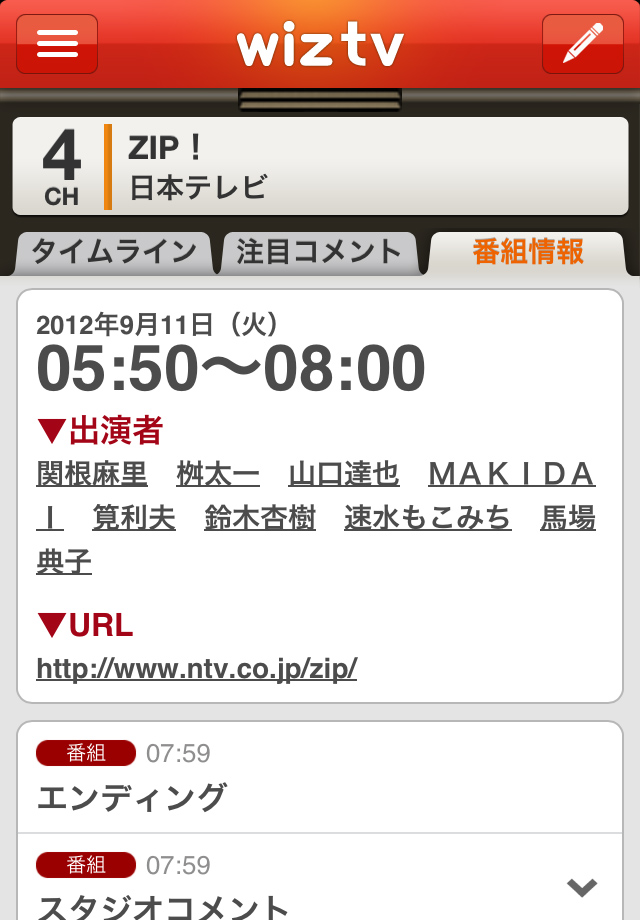Compose a comment with the pencil icon
Screen dimensions: 640x920
pyautogui.click(x=582, y=44)
